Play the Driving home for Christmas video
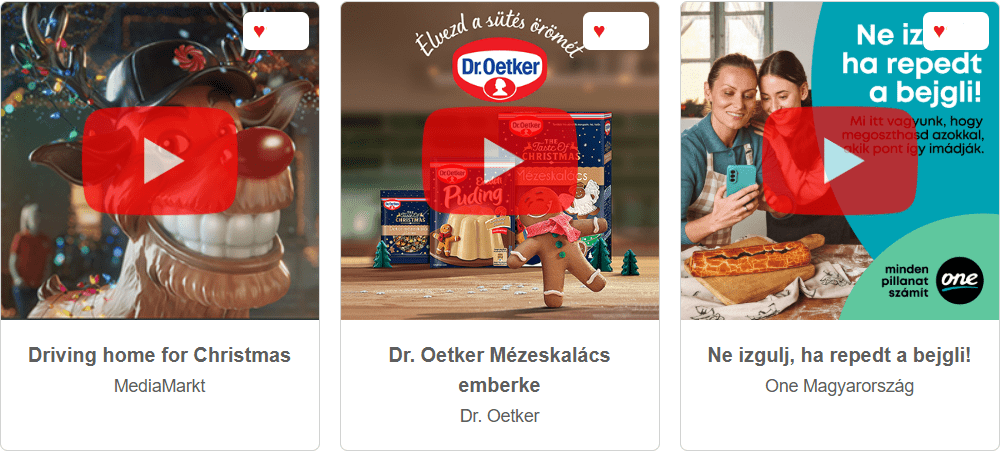Viewport: 1001px width, 470px height. click(x=160, y=161)
